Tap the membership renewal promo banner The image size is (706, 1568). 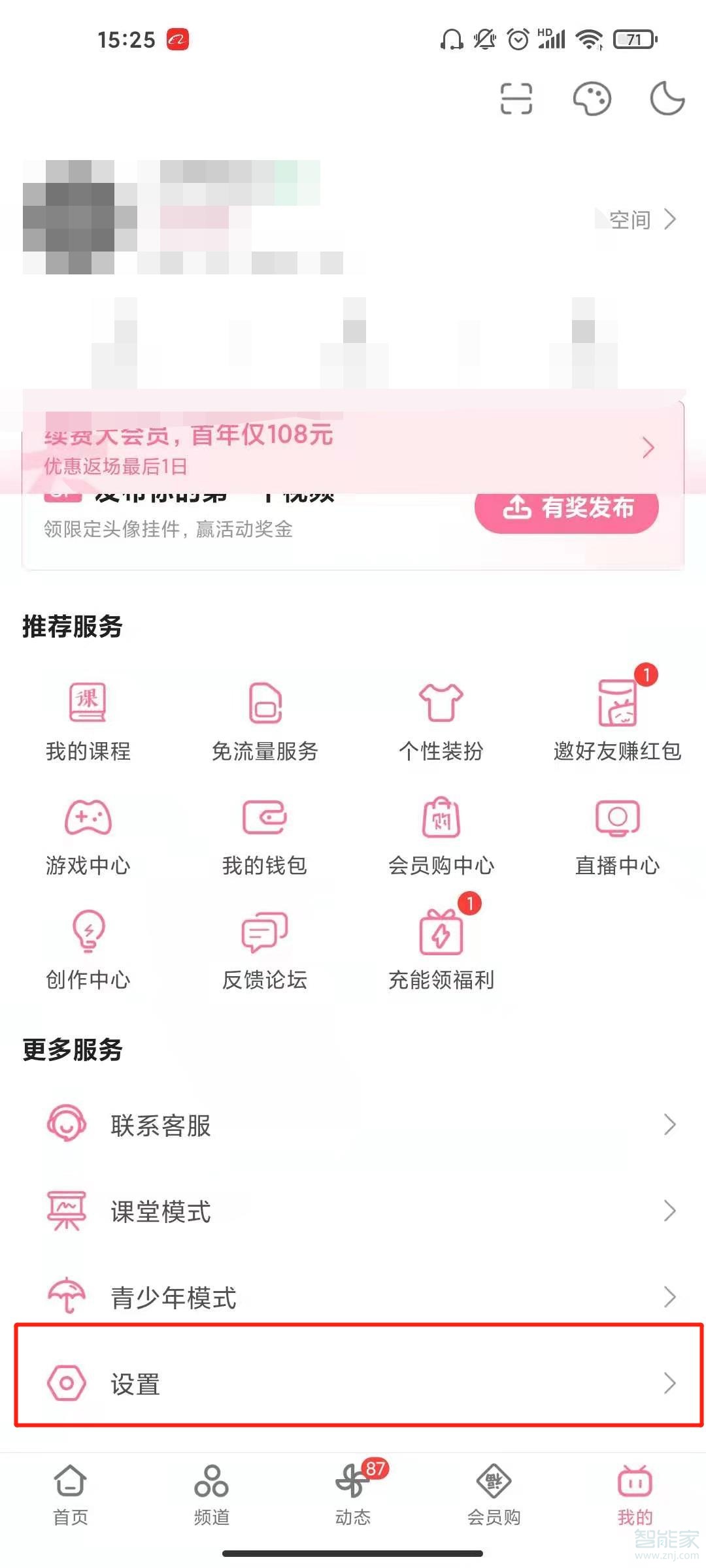(x=353, y=448)
